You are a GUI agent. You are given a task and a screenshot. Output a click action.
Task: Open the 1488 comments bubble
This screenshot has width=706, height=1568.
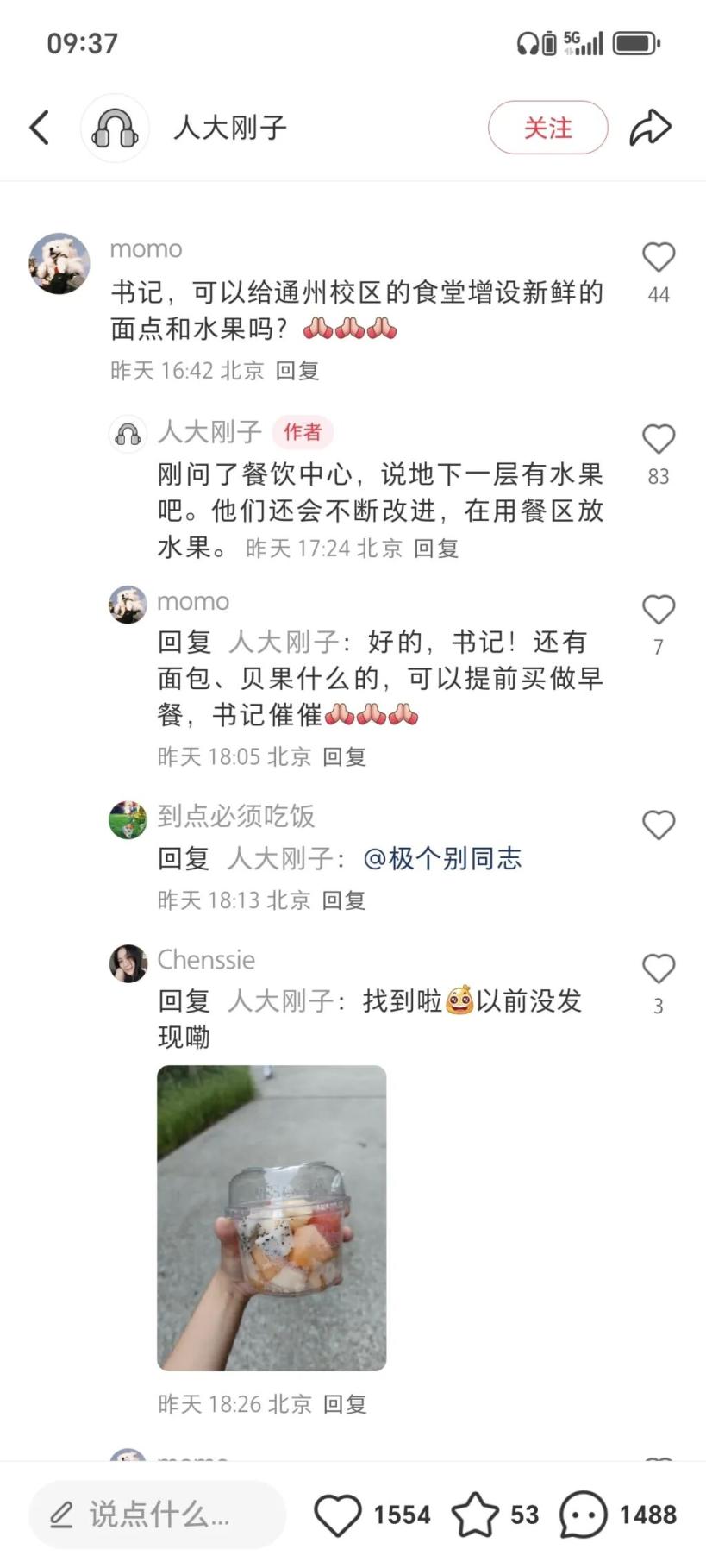point(584,1515)
